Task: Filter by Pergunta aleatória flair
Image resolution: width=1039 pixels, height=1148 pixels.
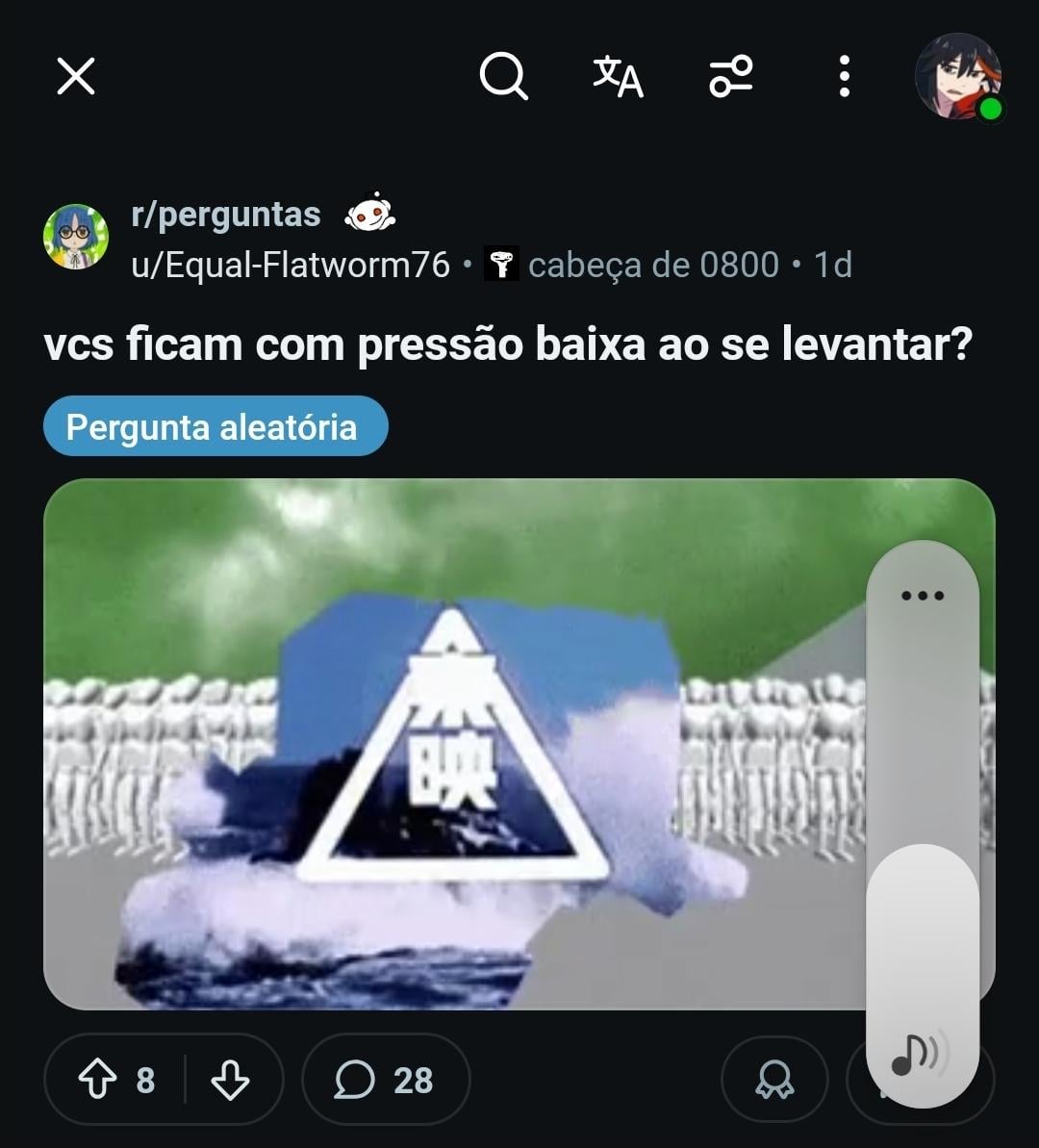Action: (215, 426)
